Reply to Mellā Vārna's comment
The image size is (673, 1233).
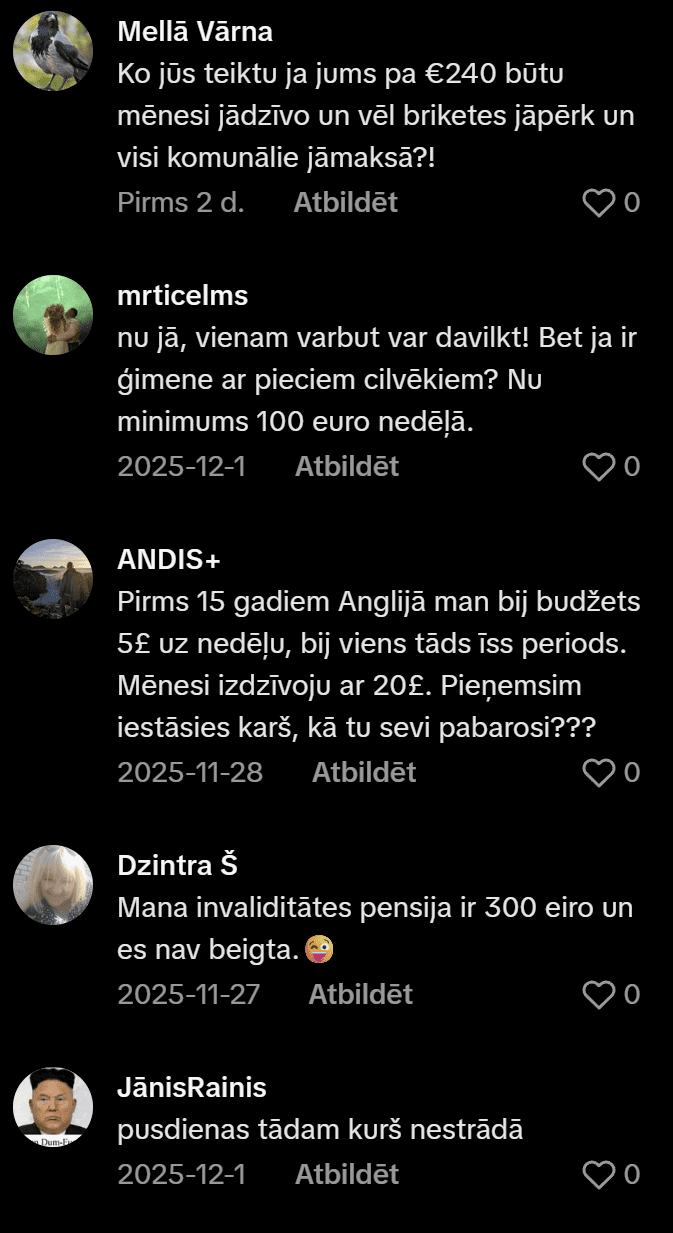345,203
